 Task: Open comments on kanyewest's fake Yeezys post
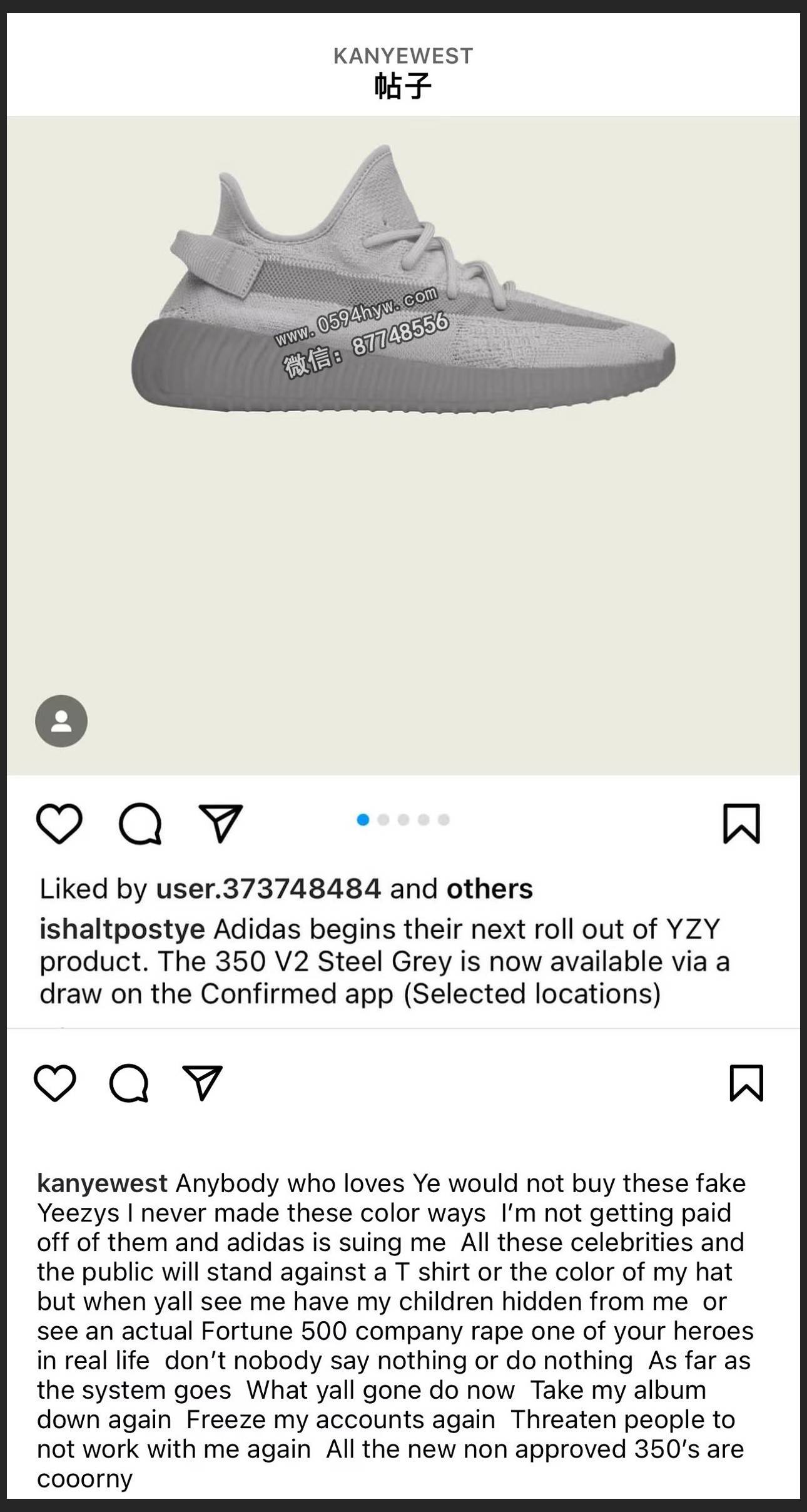129,1083
